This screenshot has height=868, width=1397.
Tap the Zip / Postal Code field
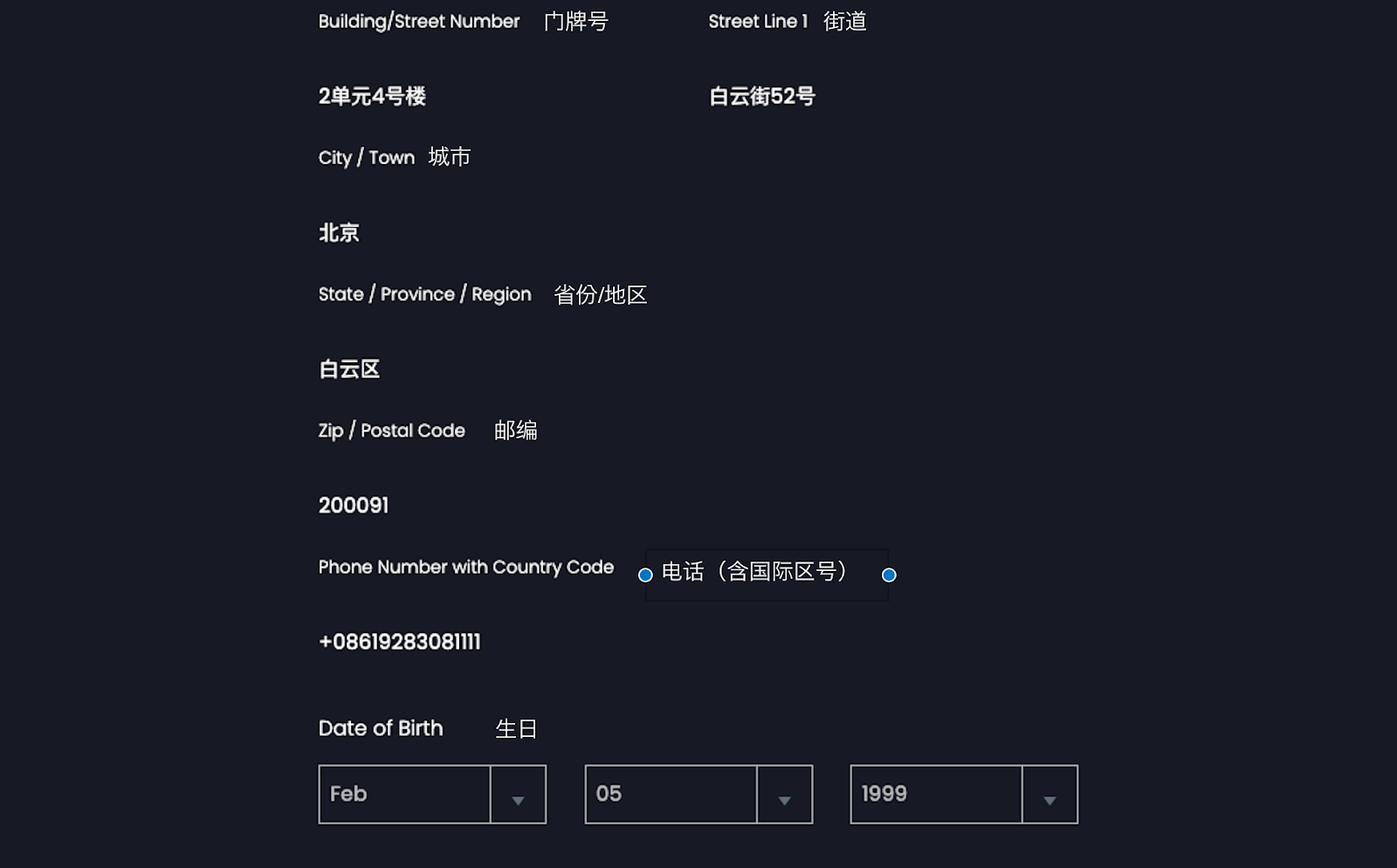[x=354, y=505]
